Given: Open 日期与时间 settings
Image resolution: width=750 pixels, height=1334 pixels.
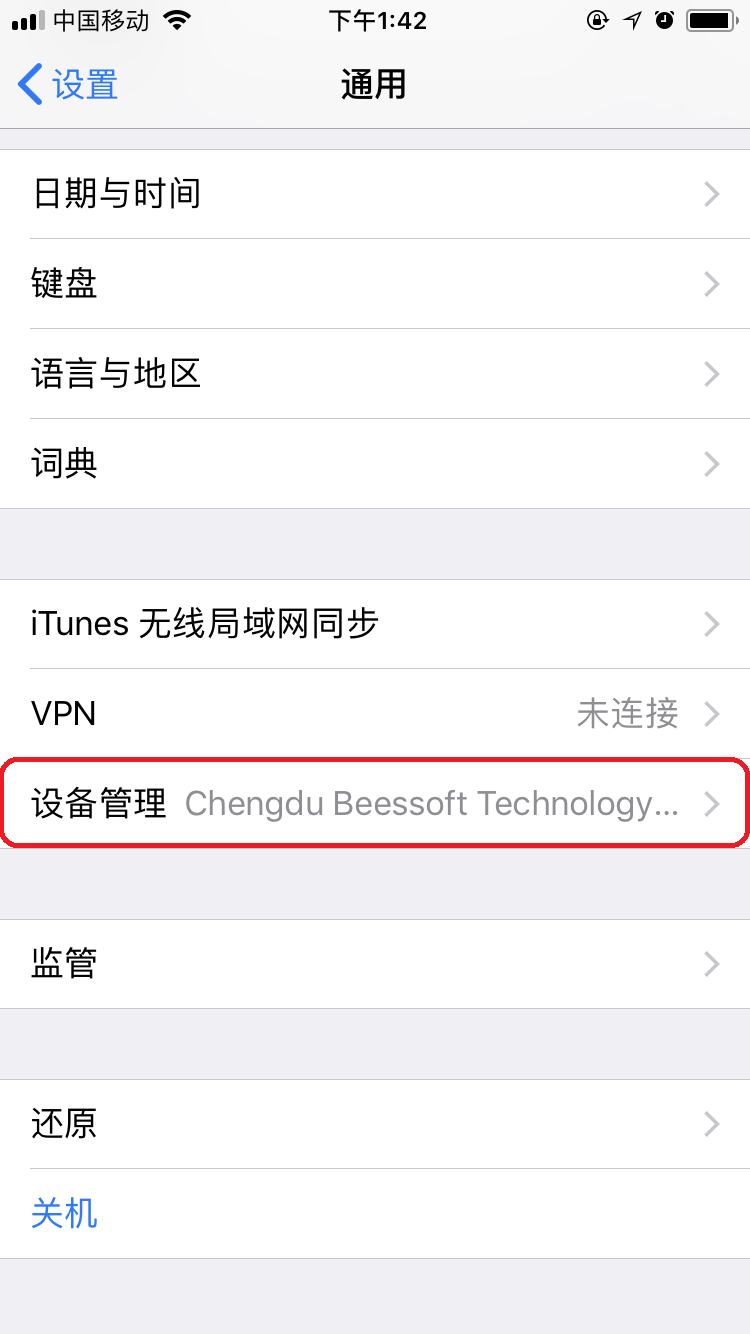Looking at the screenshot, I should [375, 194].
